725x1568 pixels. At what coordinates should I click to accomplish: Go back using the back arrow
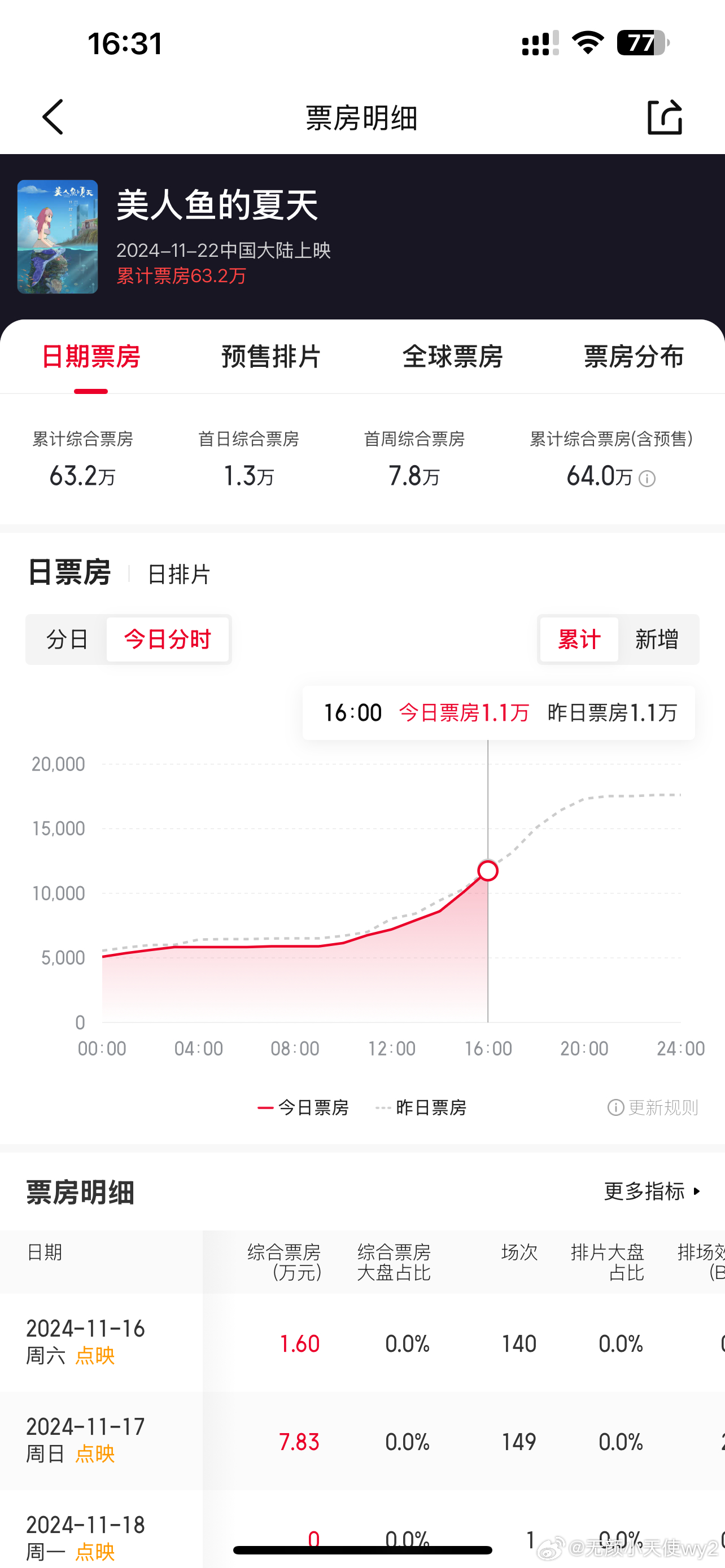point(53,117)
